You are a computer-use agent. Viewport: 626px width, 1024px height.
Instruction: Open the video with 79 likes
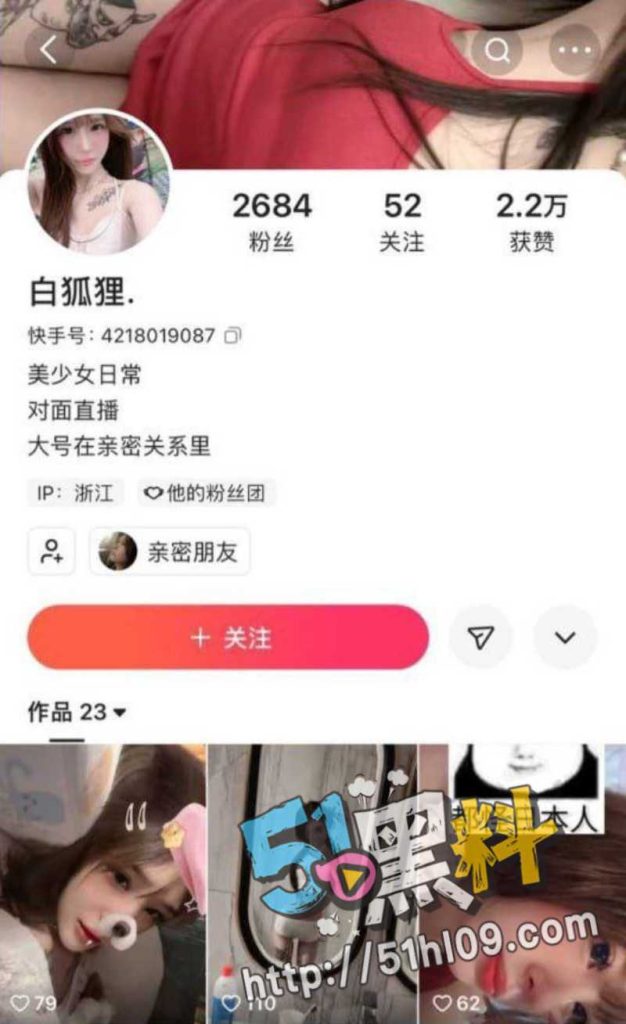click(102, 880)
